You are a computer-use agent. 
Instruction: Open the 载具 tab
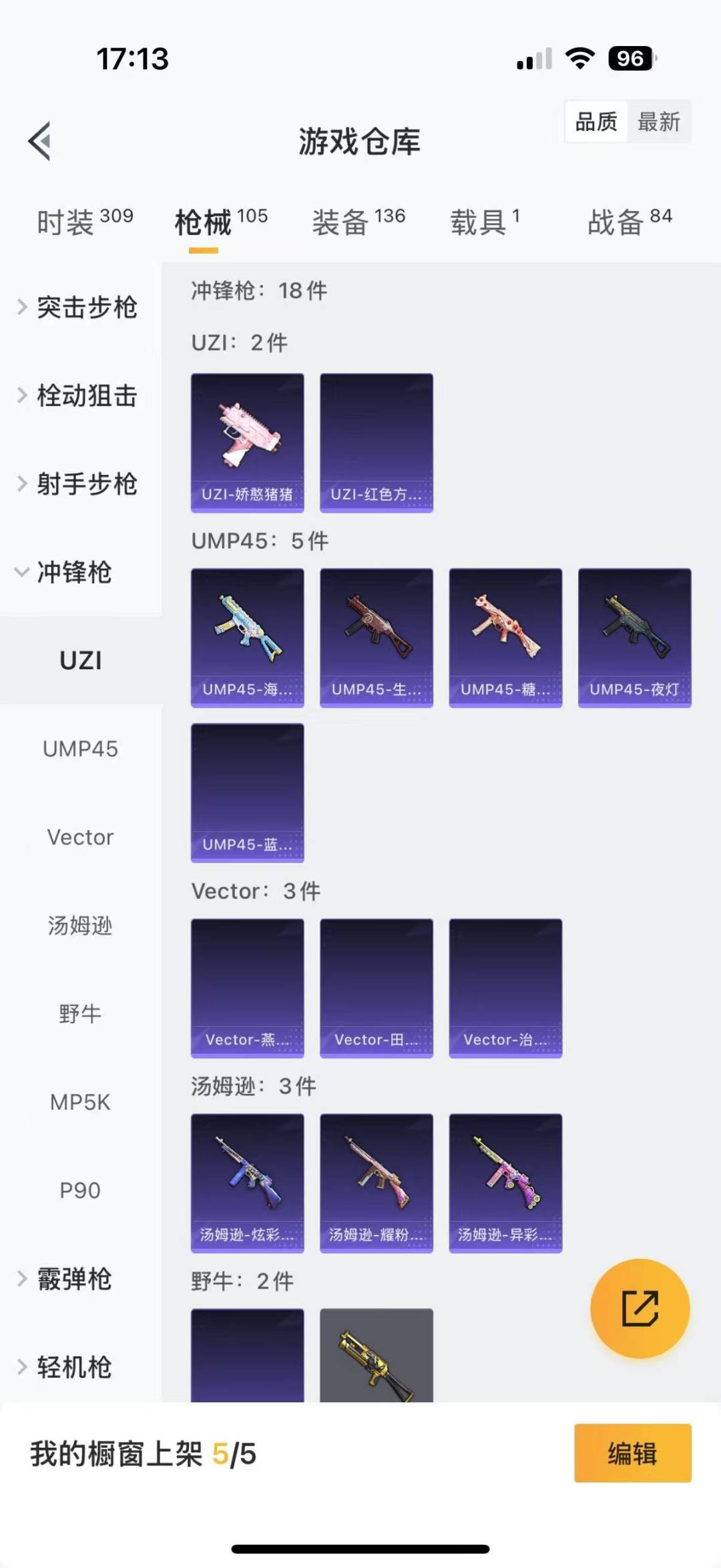(x=485, y=222)
